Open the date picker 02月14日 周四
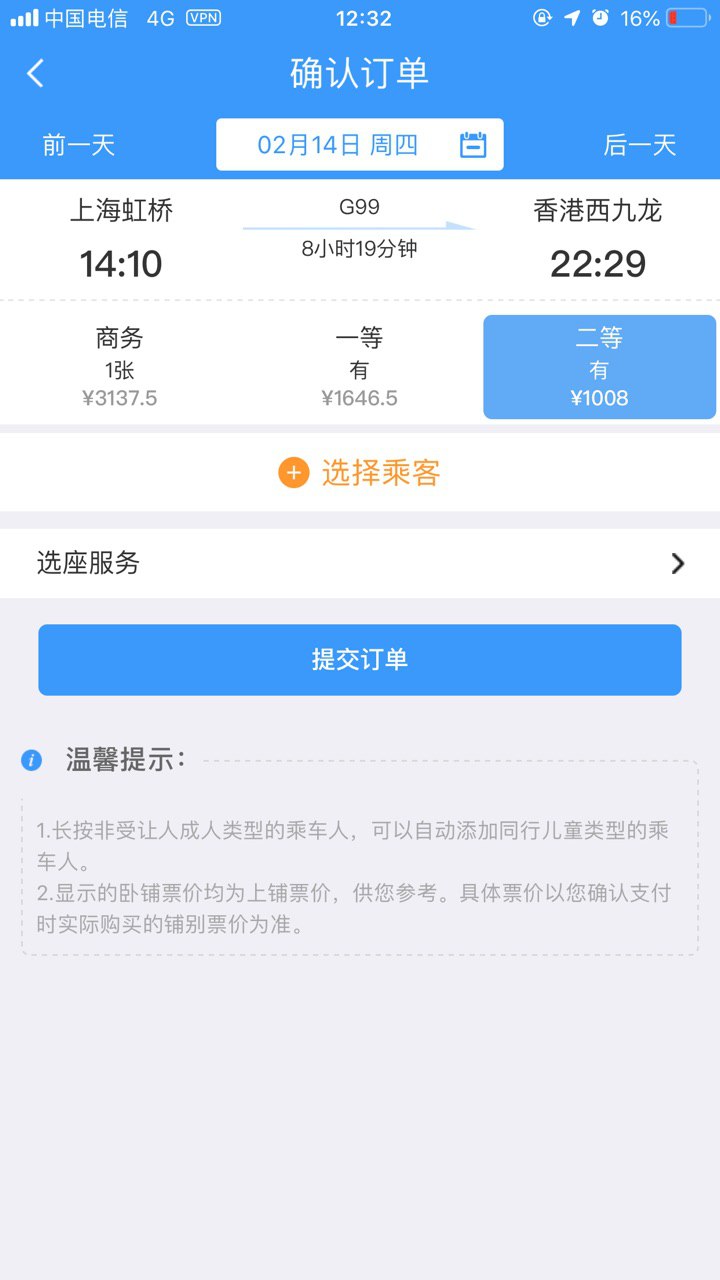720x1280 pixels. pos(360,145)
